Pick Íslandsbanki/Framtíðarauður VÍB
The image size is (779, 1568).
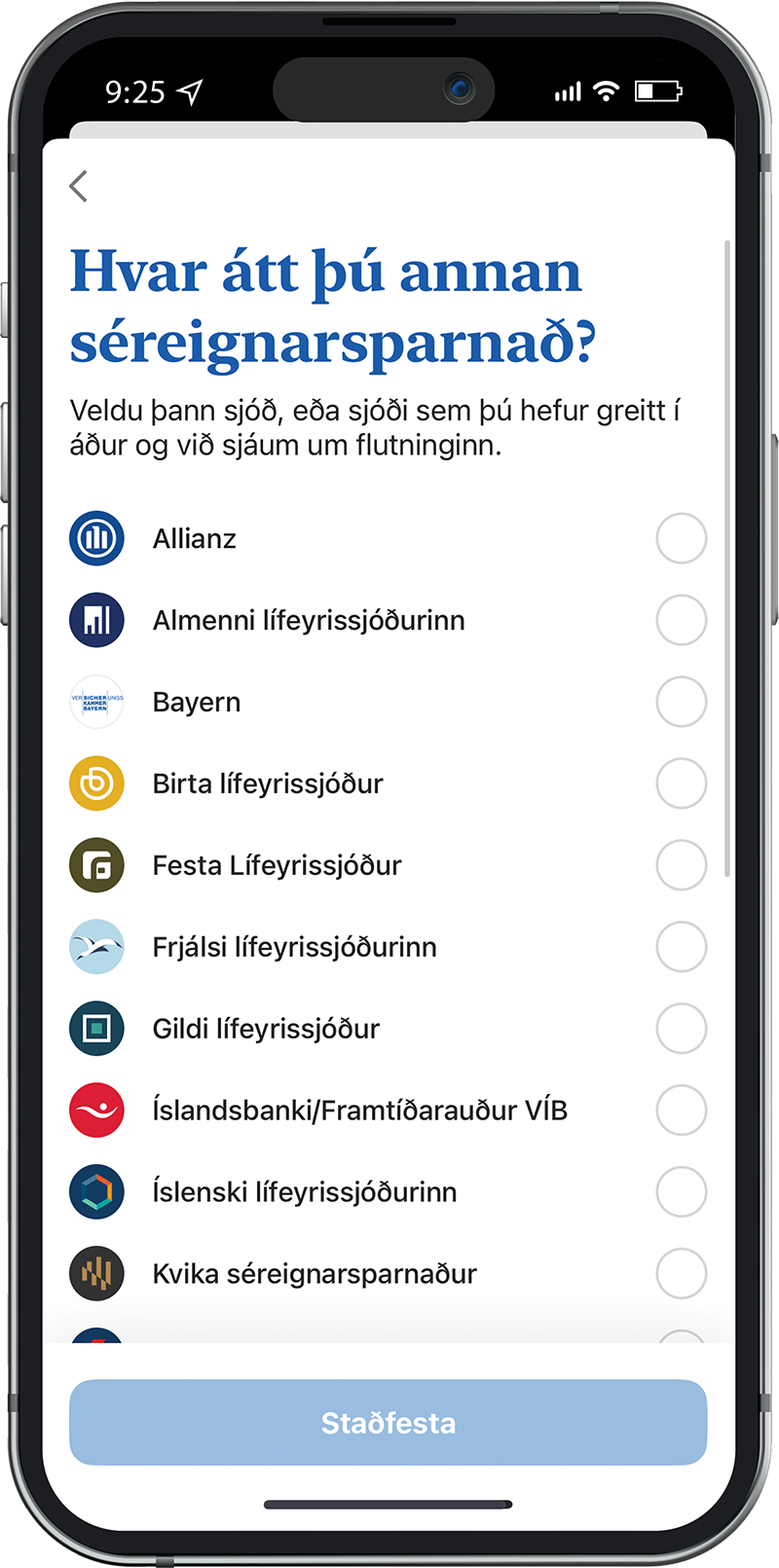point(681,1111)
